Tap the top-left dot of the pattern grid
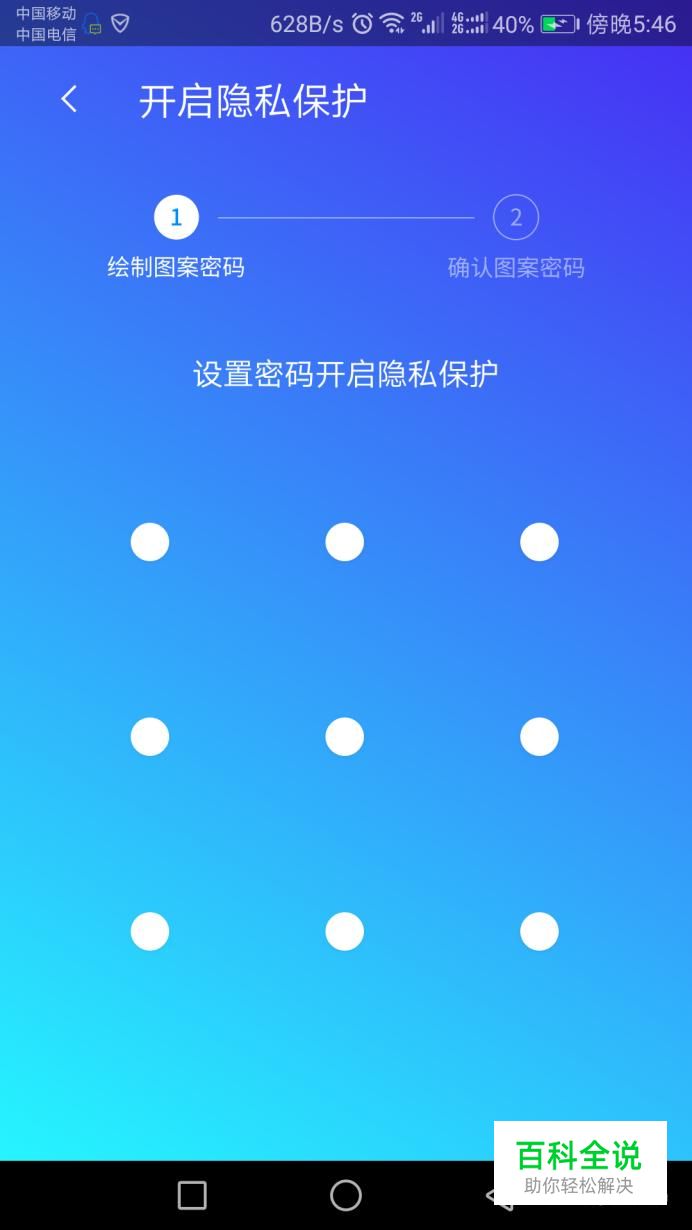 (150, 542)
